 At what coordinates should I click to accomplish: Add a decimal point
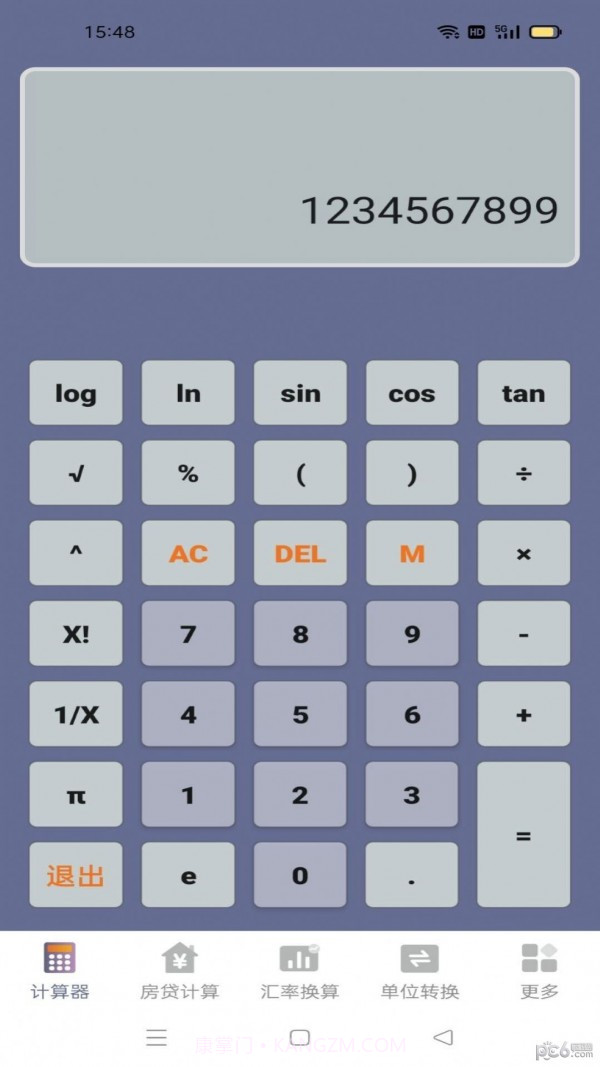(412, 875)
